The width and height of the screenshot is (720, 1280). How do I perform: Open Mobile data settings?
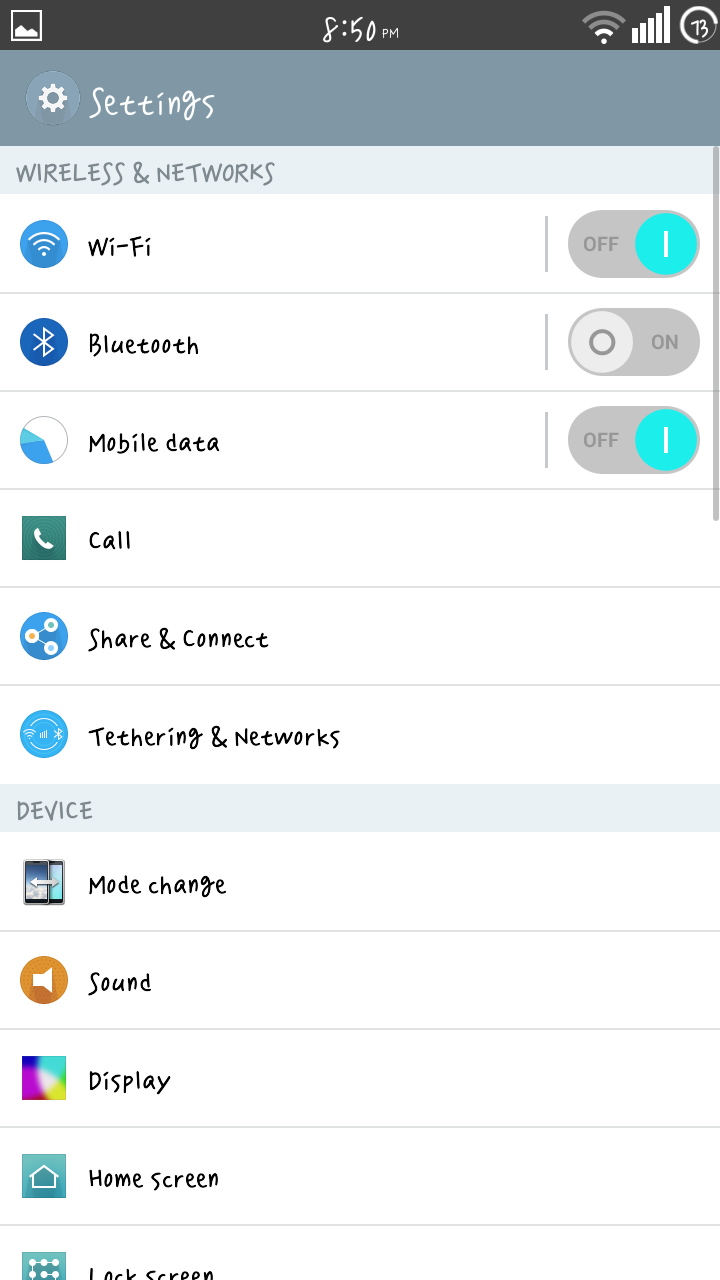pyautogui.click(x=270, y=441)
